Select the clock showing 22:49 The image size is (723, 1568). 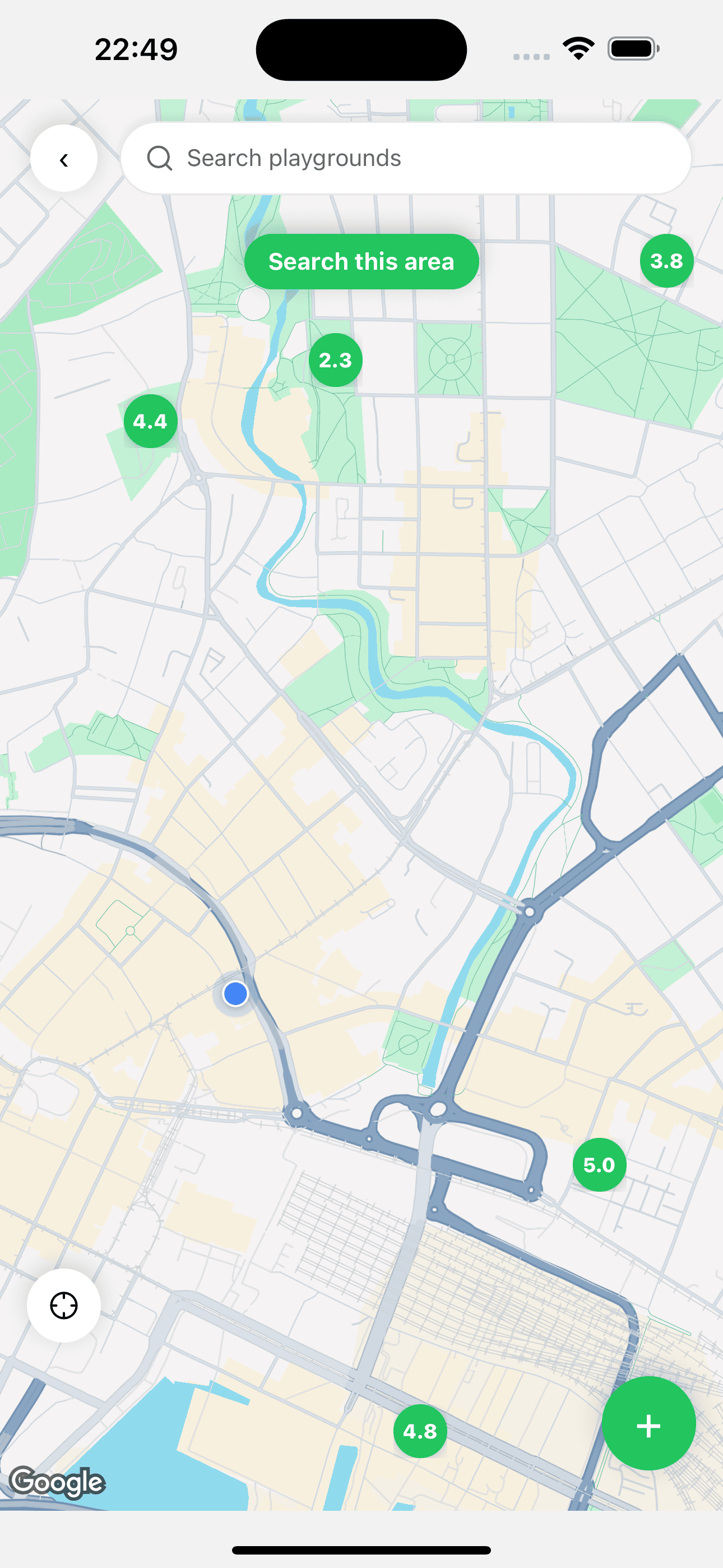[x=135, y=49]
